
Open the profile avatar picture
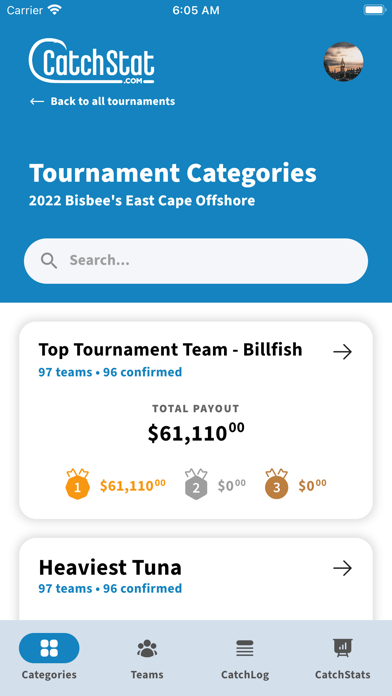coord(343,62)
